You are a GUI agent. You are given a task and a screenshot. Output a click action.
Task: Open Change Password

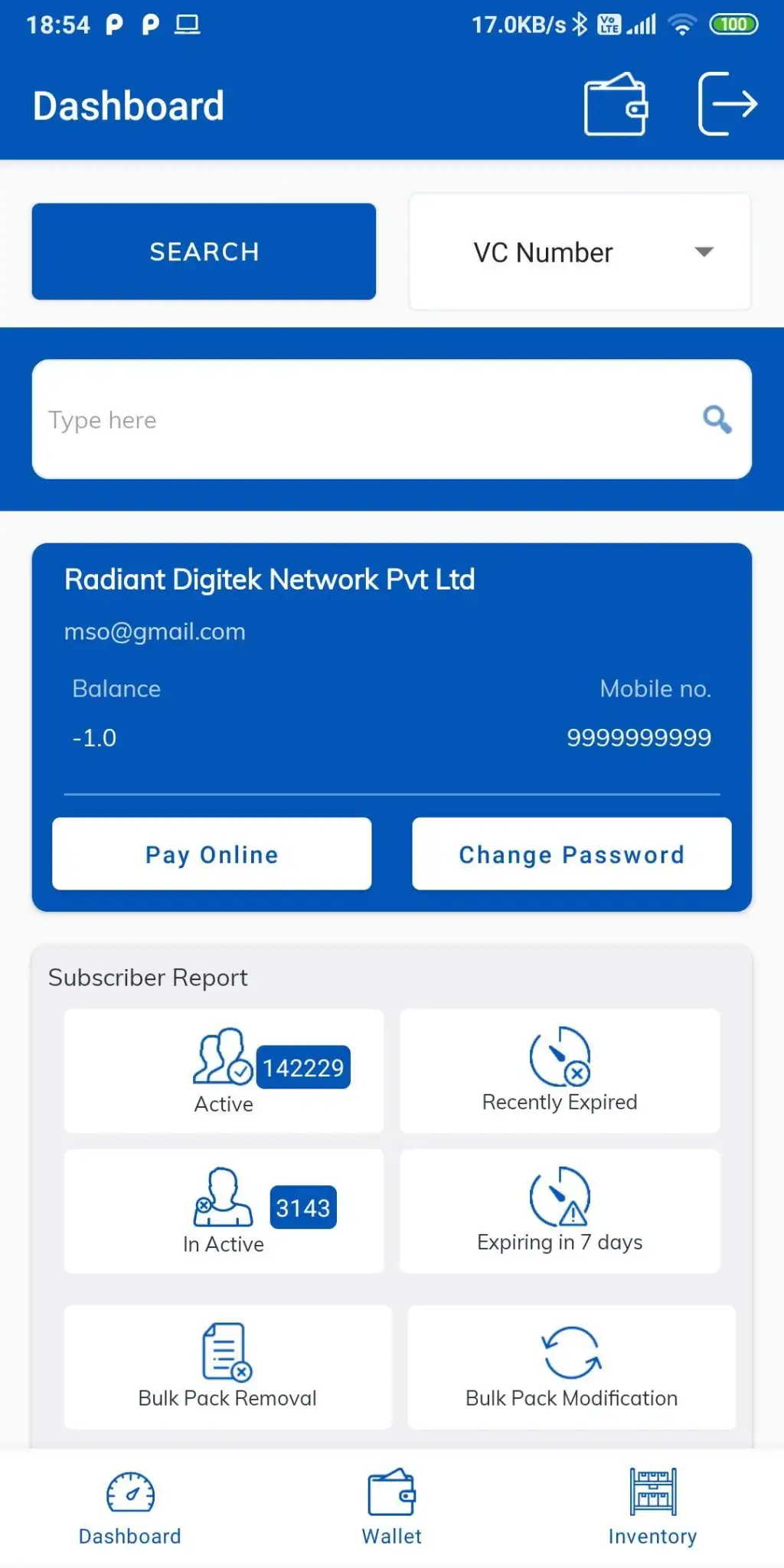pyautogui.click(x=571, y=854)
